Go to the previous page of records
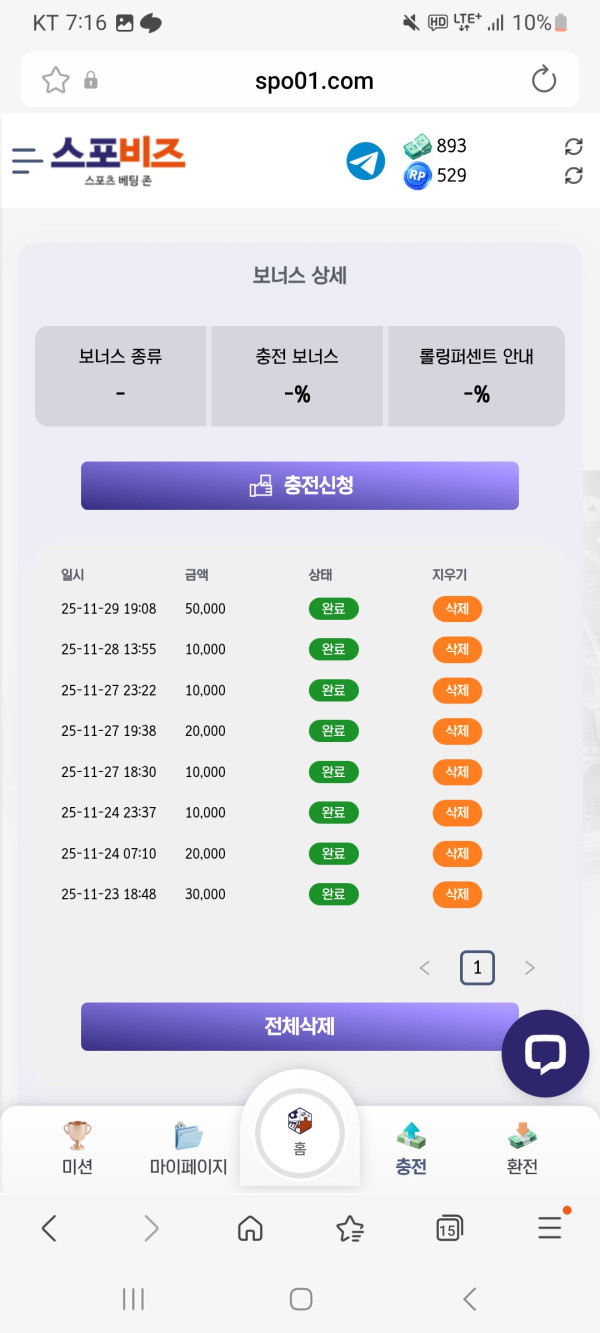The width and height of the screenshot is (600, 1333). pos(424,968)
